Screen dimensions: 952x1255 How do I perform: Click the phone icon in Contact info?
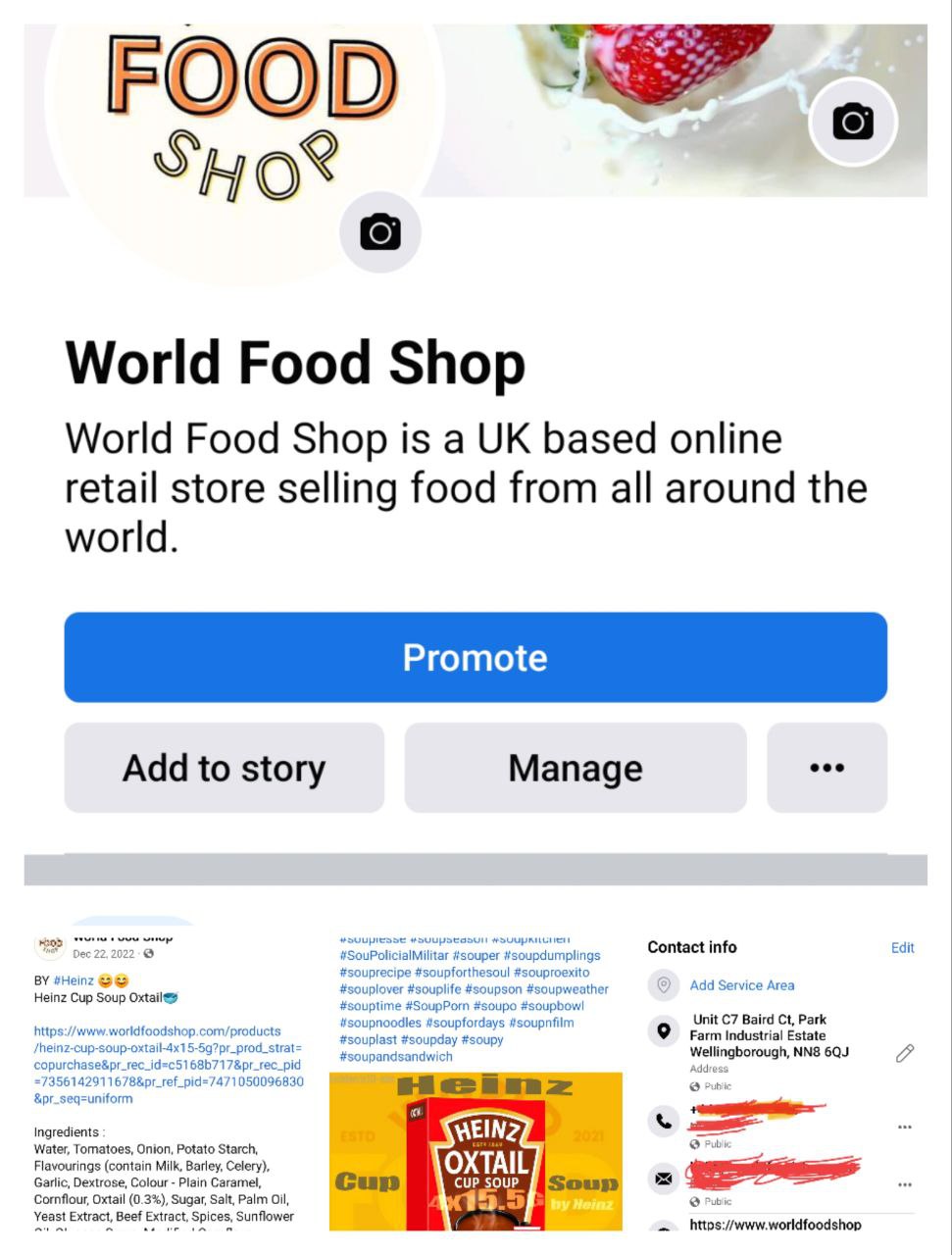pyautogui.click(x=664, y=1119)
